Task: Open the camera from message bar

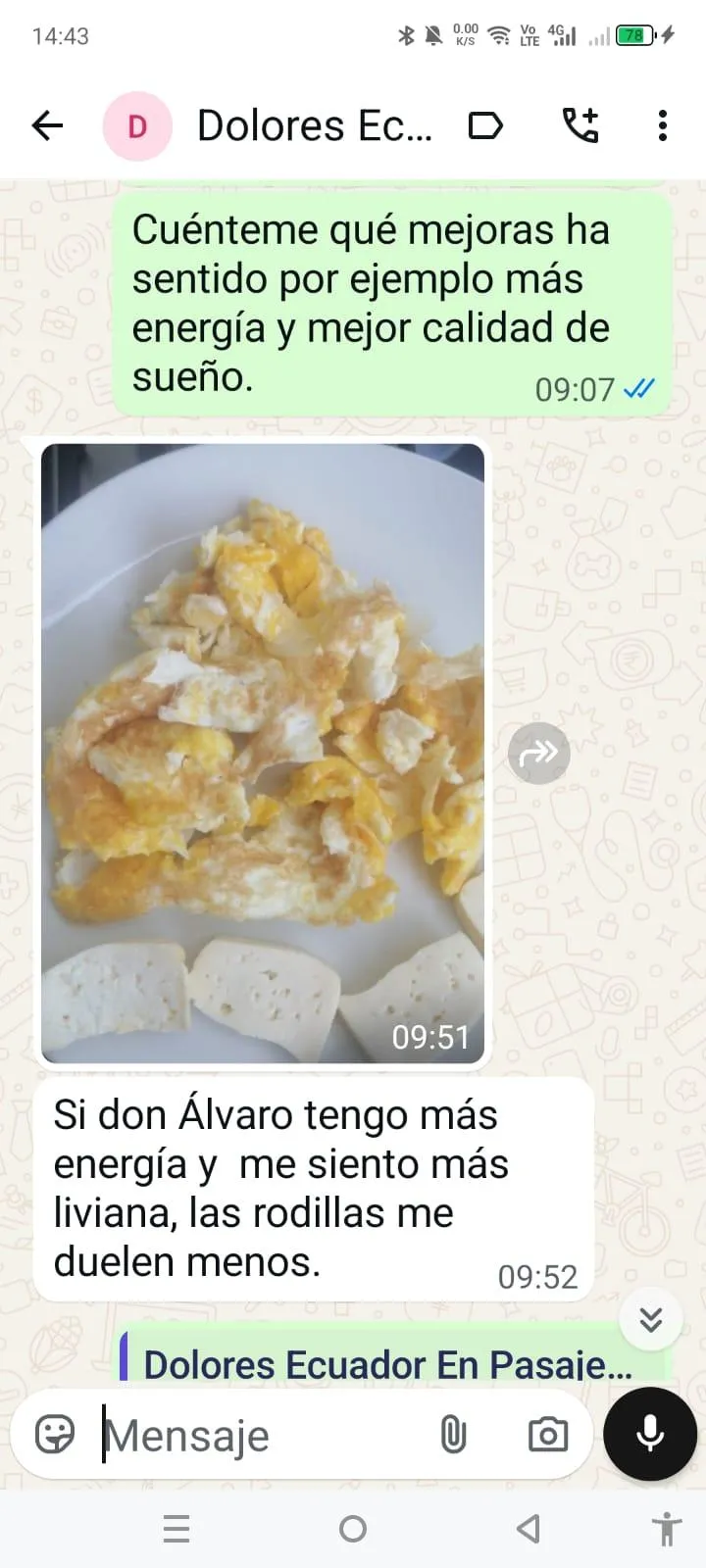Action: pyautogui.click(x=547, y=1435)
